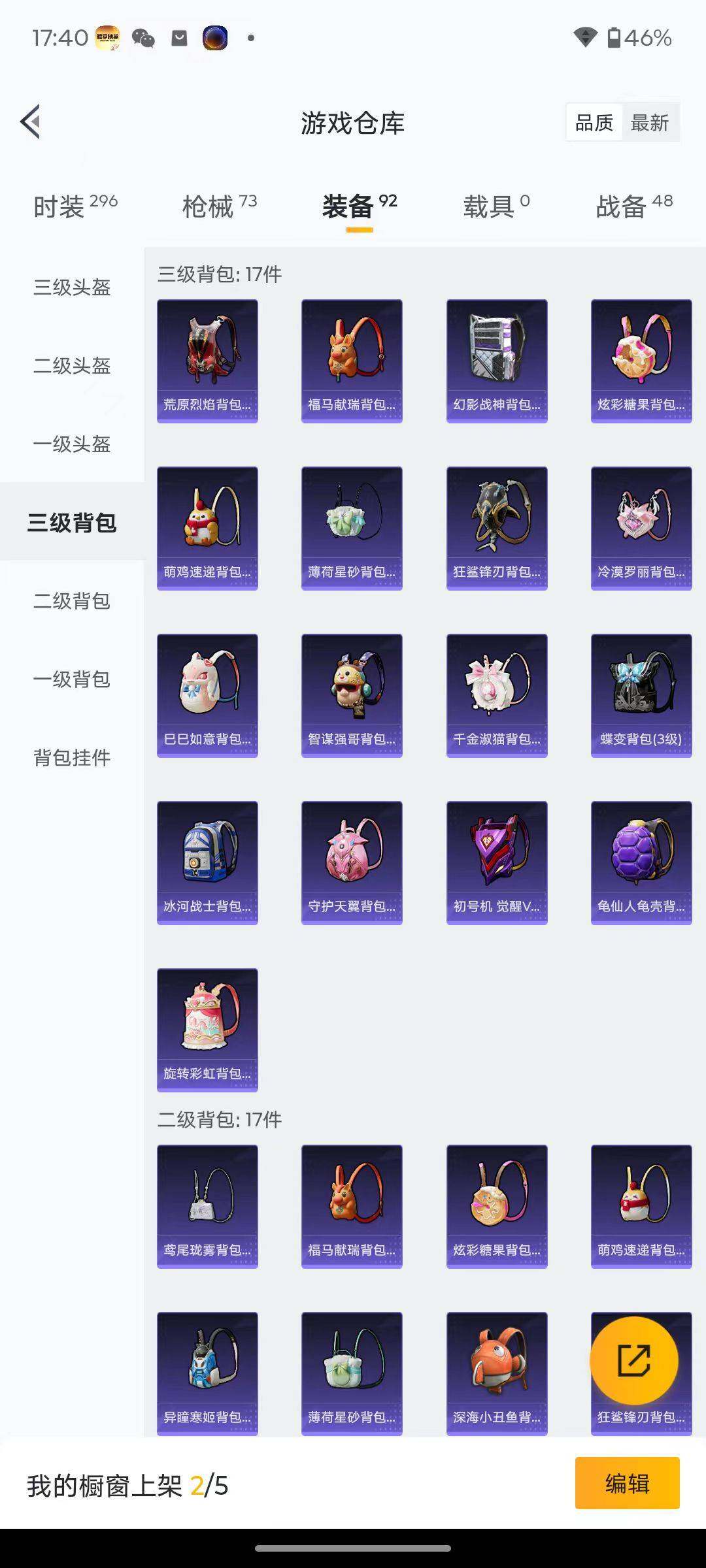Select the 三级背包 sidebar filter
The height and width of the screenshot is (1568, 706).
pyautogui.click(x=72, y=523)
